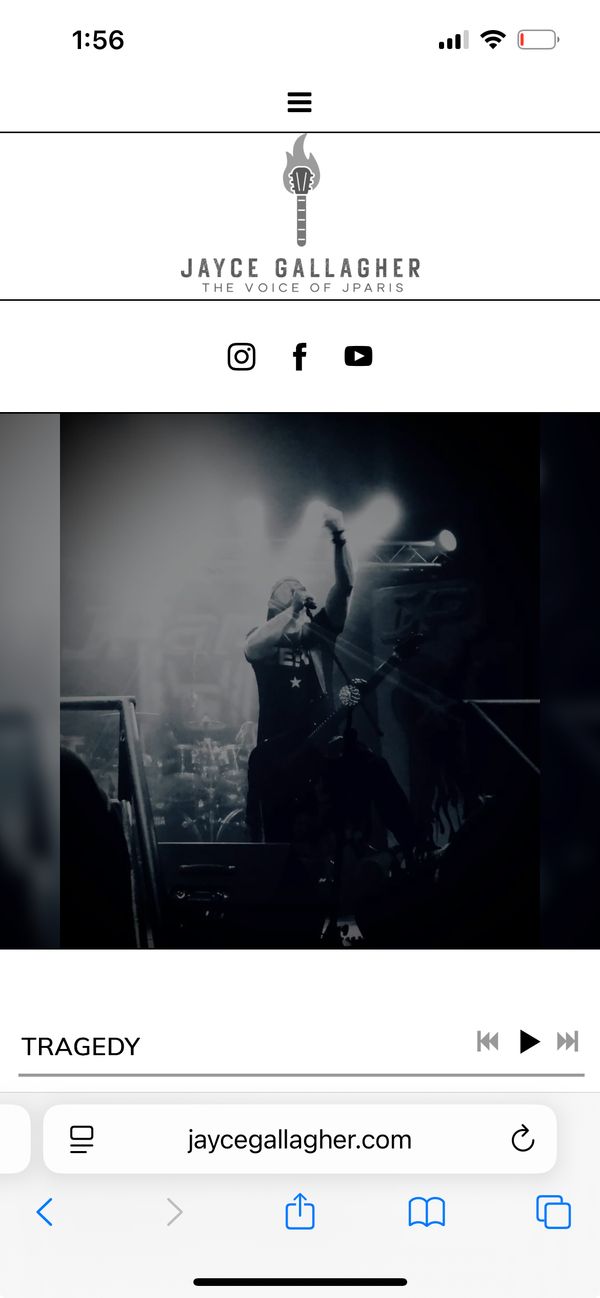Open the hamburger navigation menu
This screenshot has width=600, height=1298.
pos(299,102)
